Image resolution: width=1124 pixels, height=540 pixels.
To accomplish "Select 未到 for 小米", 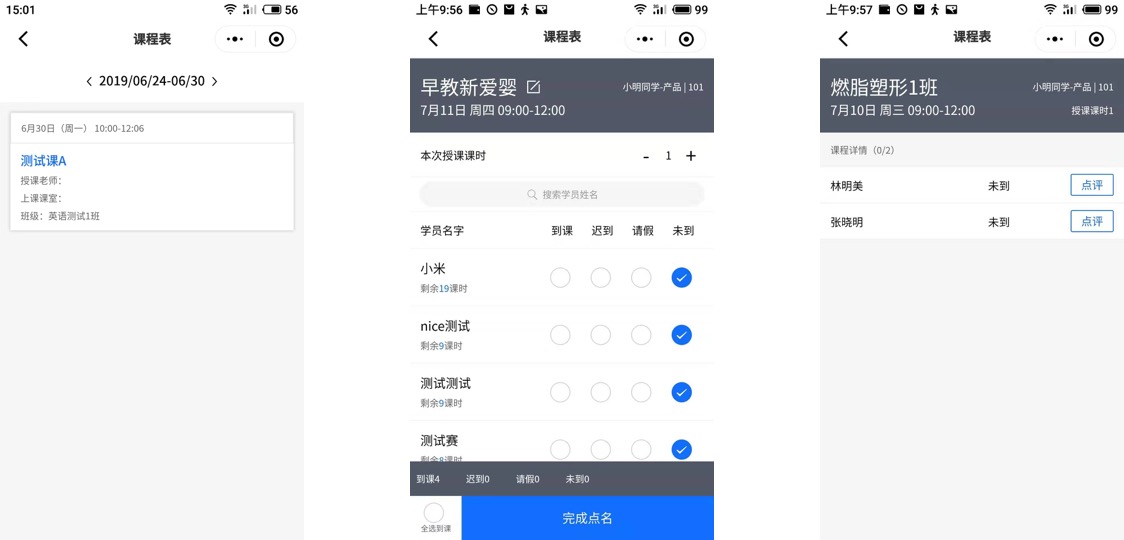I will click(682, 278).
